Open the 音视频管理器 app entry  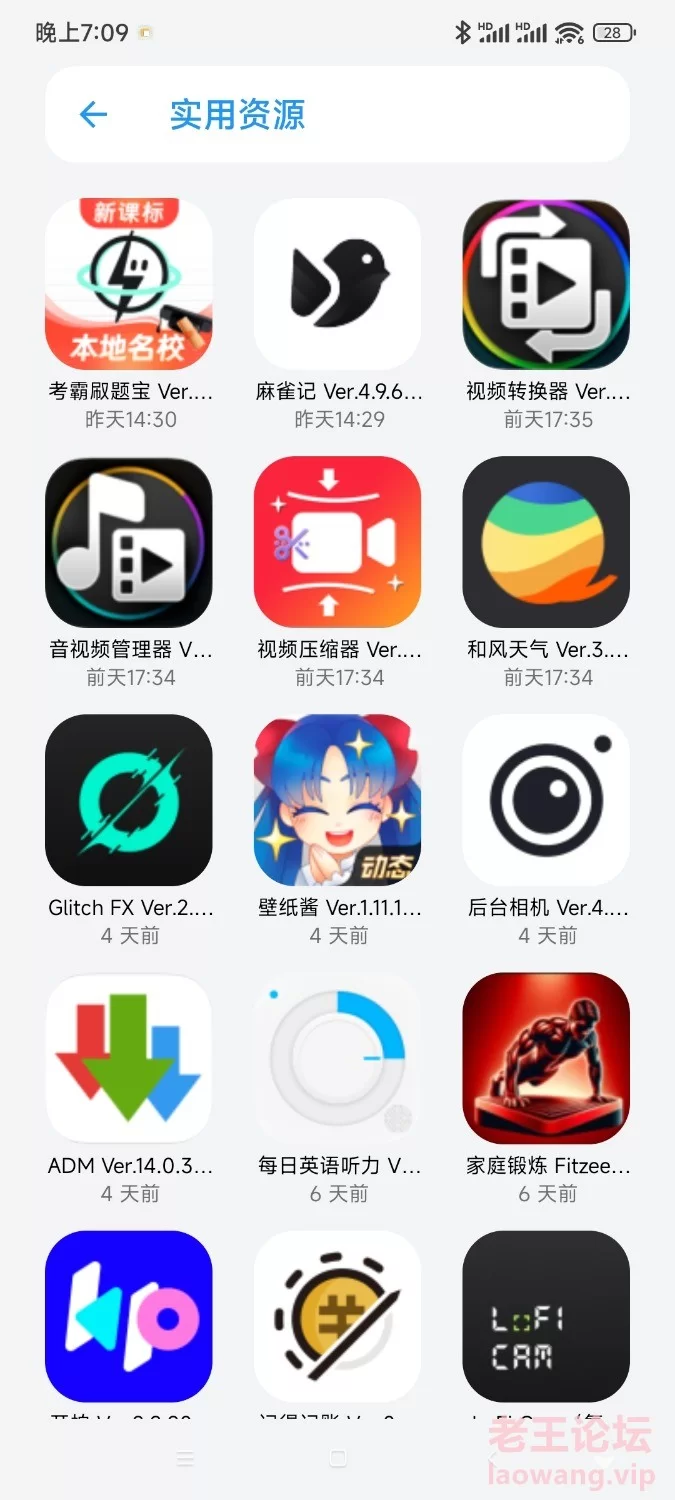[x=129, y=543]
